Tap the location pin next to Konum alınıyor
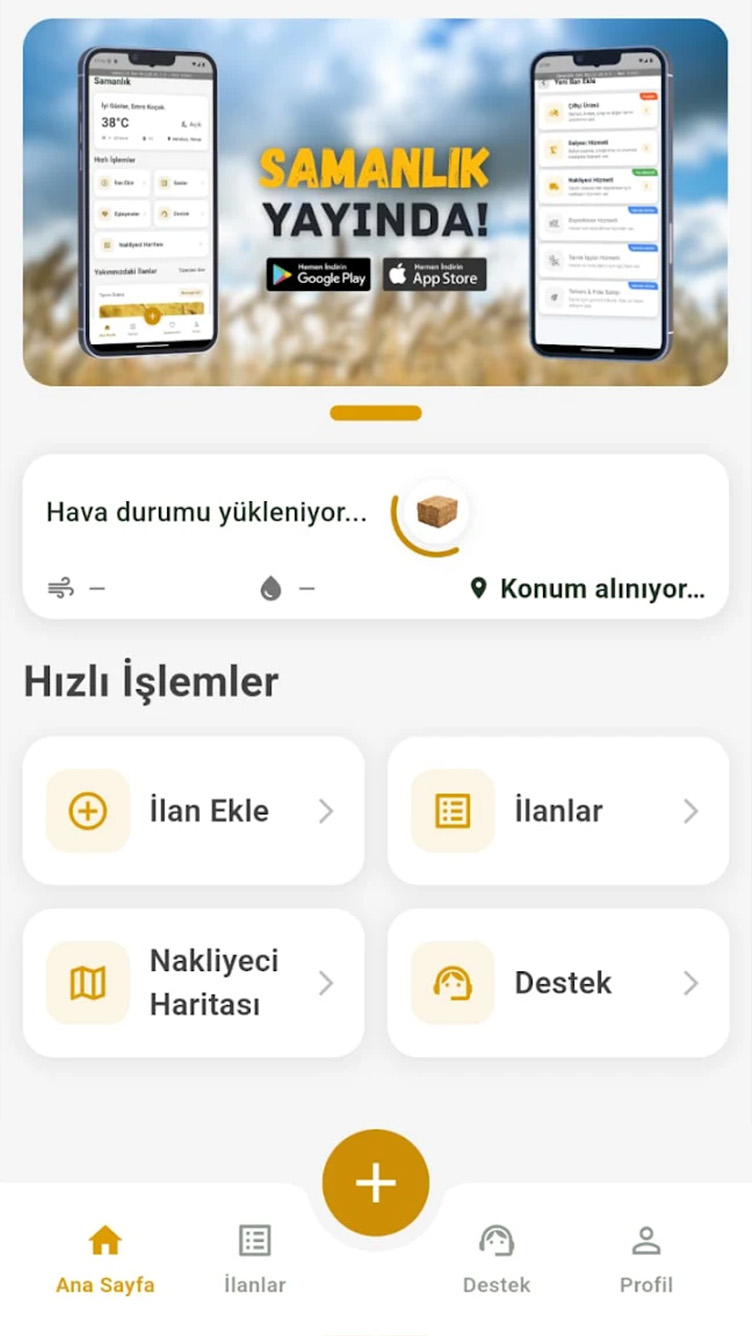This screenshot has width=752, height=1336. pyautogui.click(x=481, y=589)
